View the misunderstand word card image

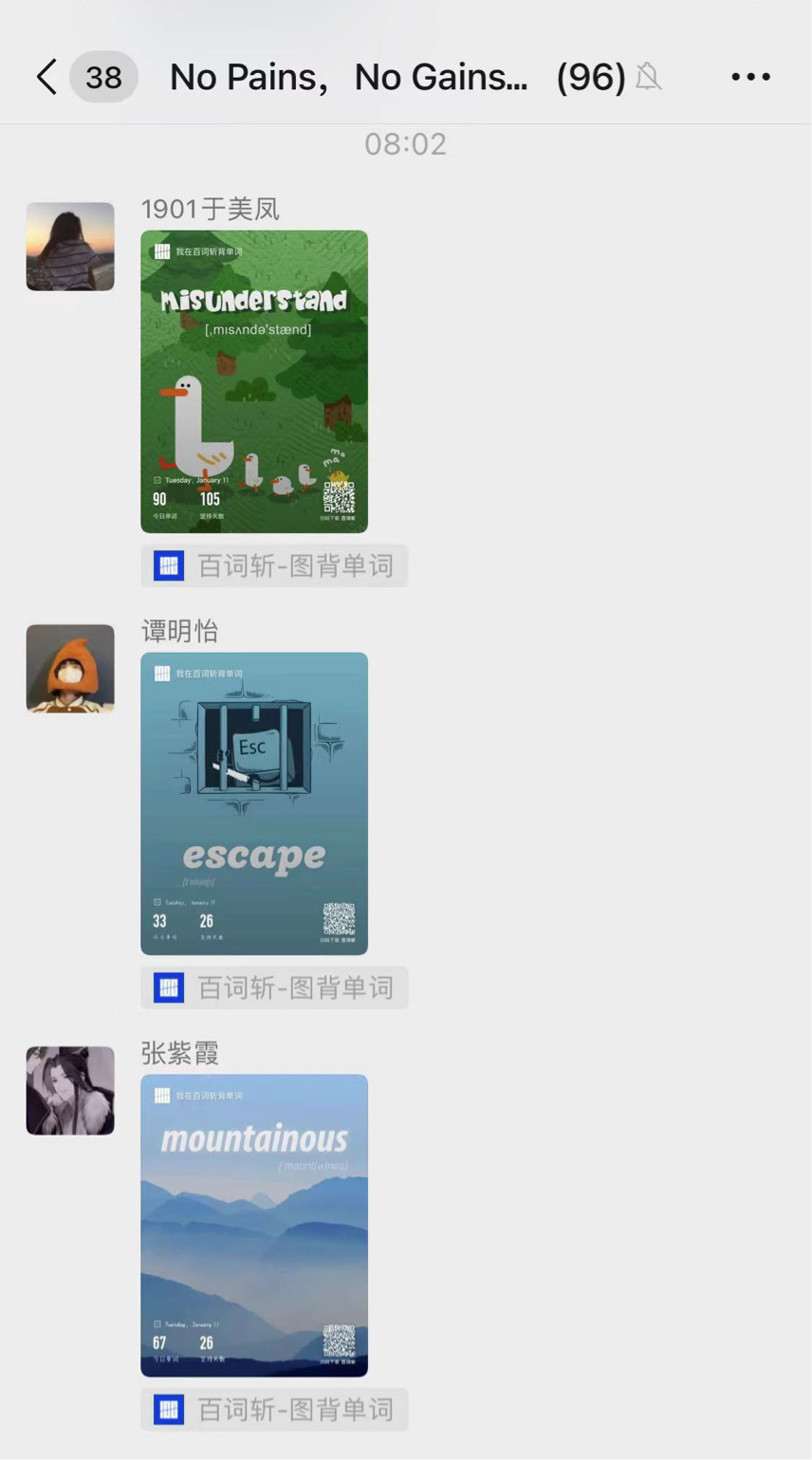coord(254,381)
